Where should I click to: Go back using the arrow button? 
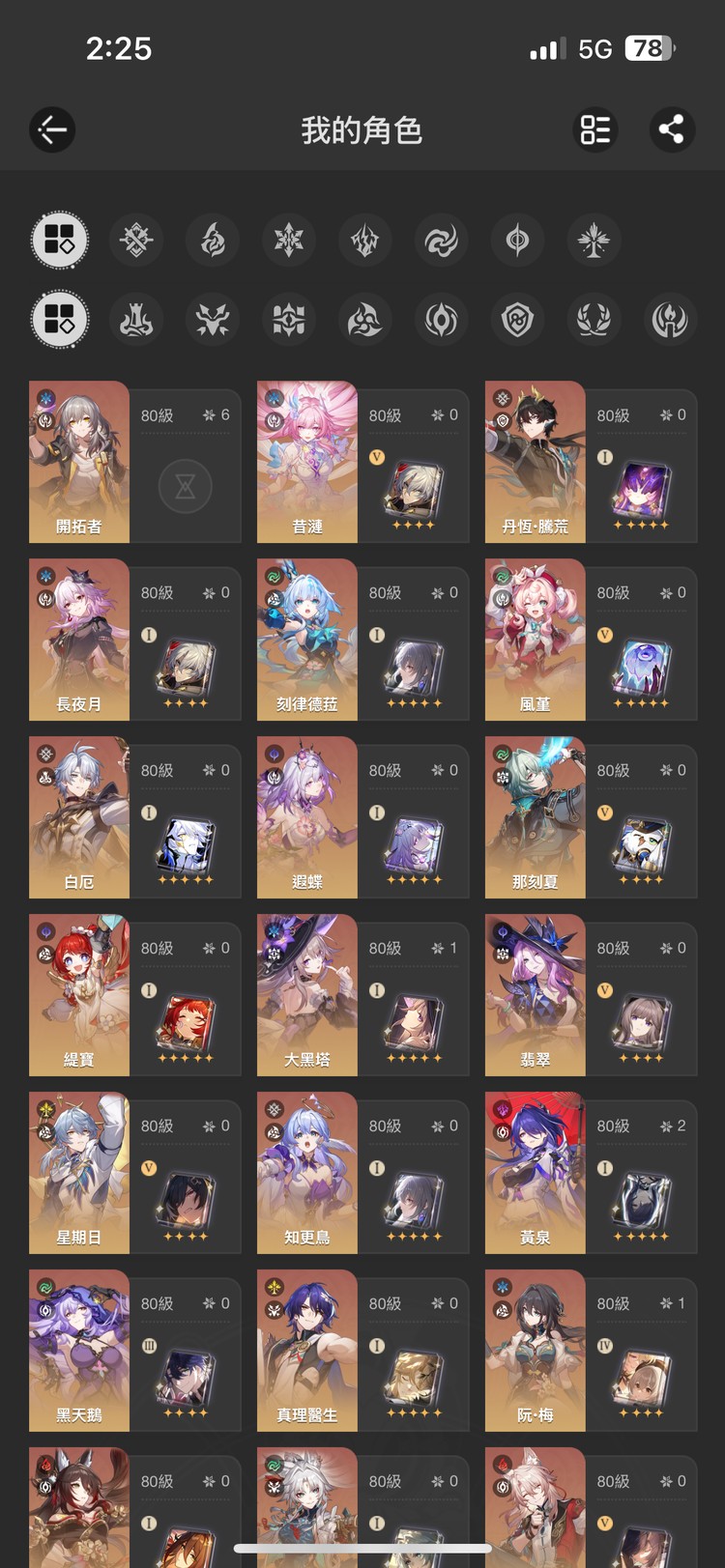pos(52,129)
